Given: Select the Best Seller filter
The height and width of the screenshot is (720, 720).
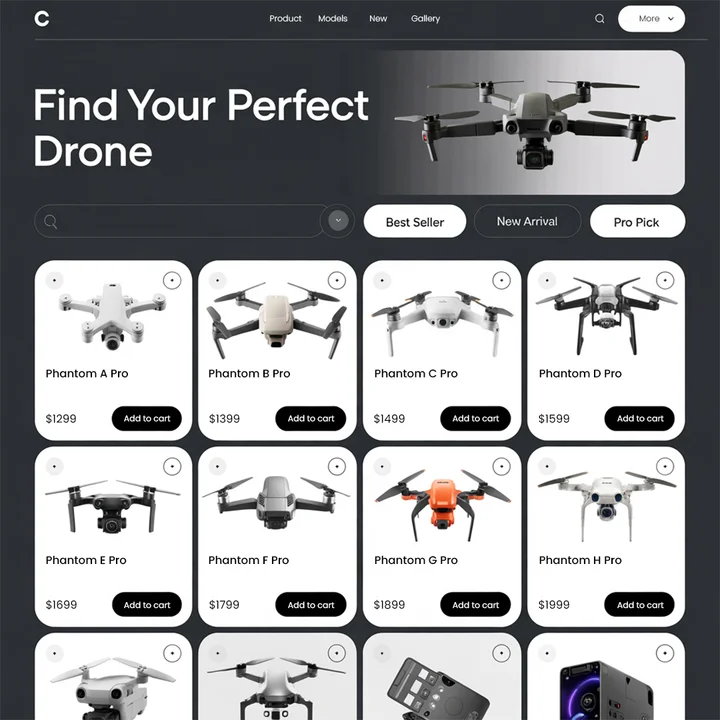Looking at the screenshot, I should coord(415,222).
